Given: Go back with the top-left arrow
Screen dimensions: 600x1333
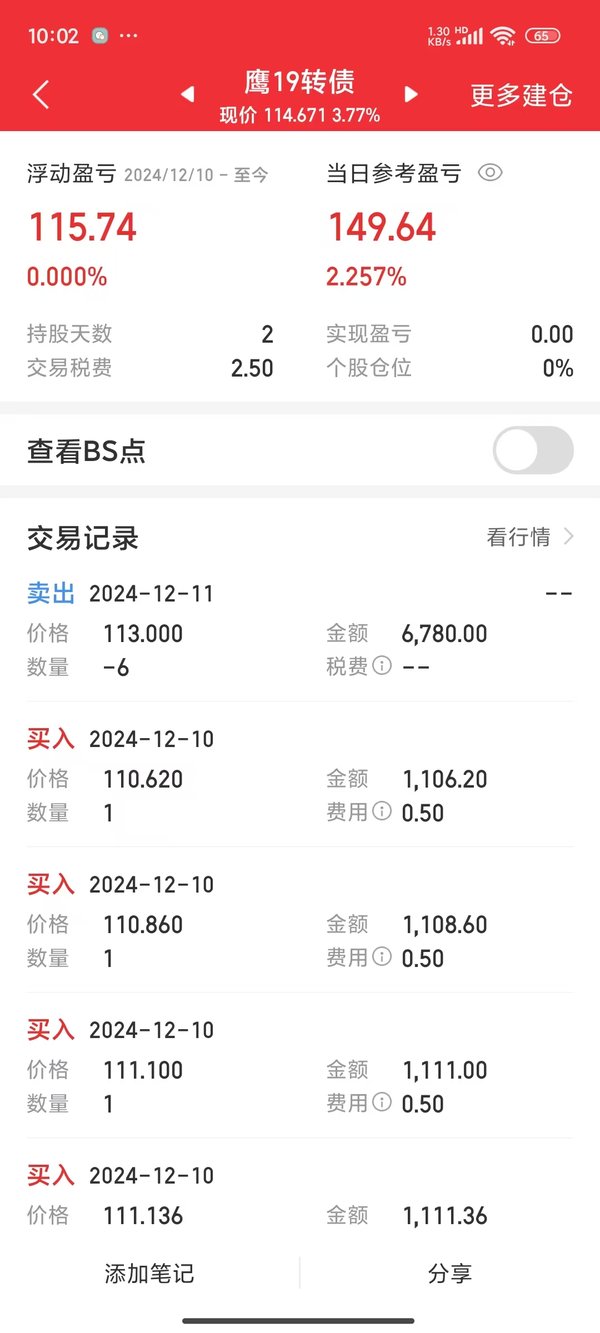Looking at the screenshot, I should (x=41, y=95).
